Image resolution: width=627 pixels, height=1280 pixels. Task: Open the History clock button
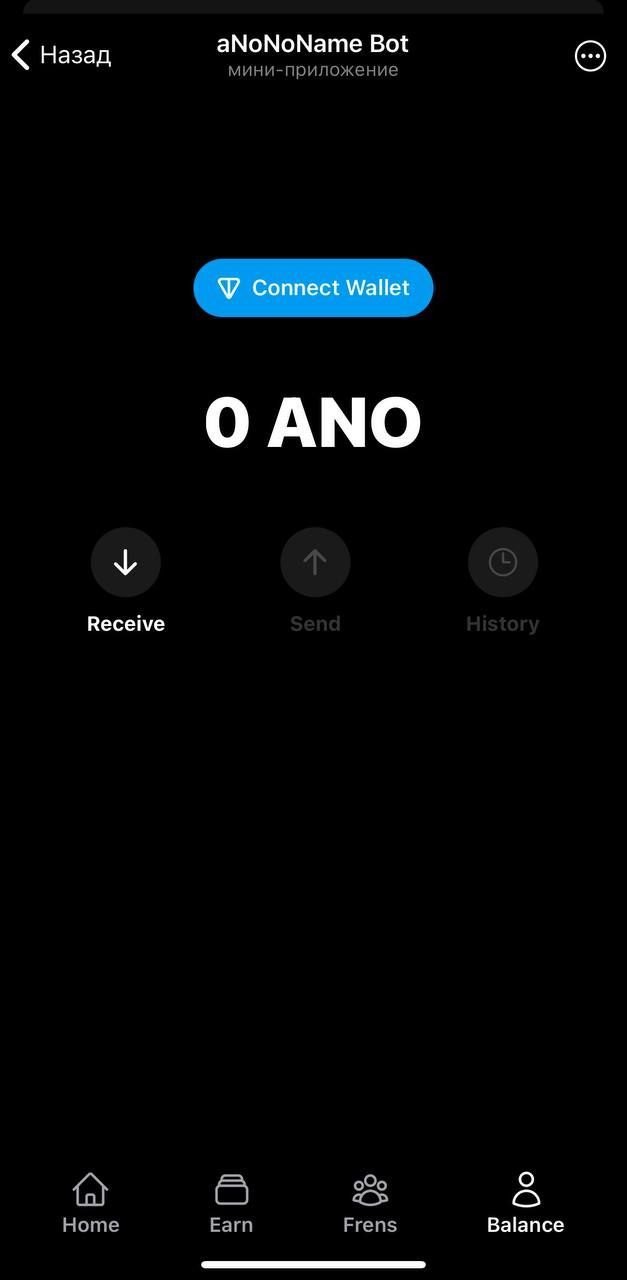click(503, 564)
